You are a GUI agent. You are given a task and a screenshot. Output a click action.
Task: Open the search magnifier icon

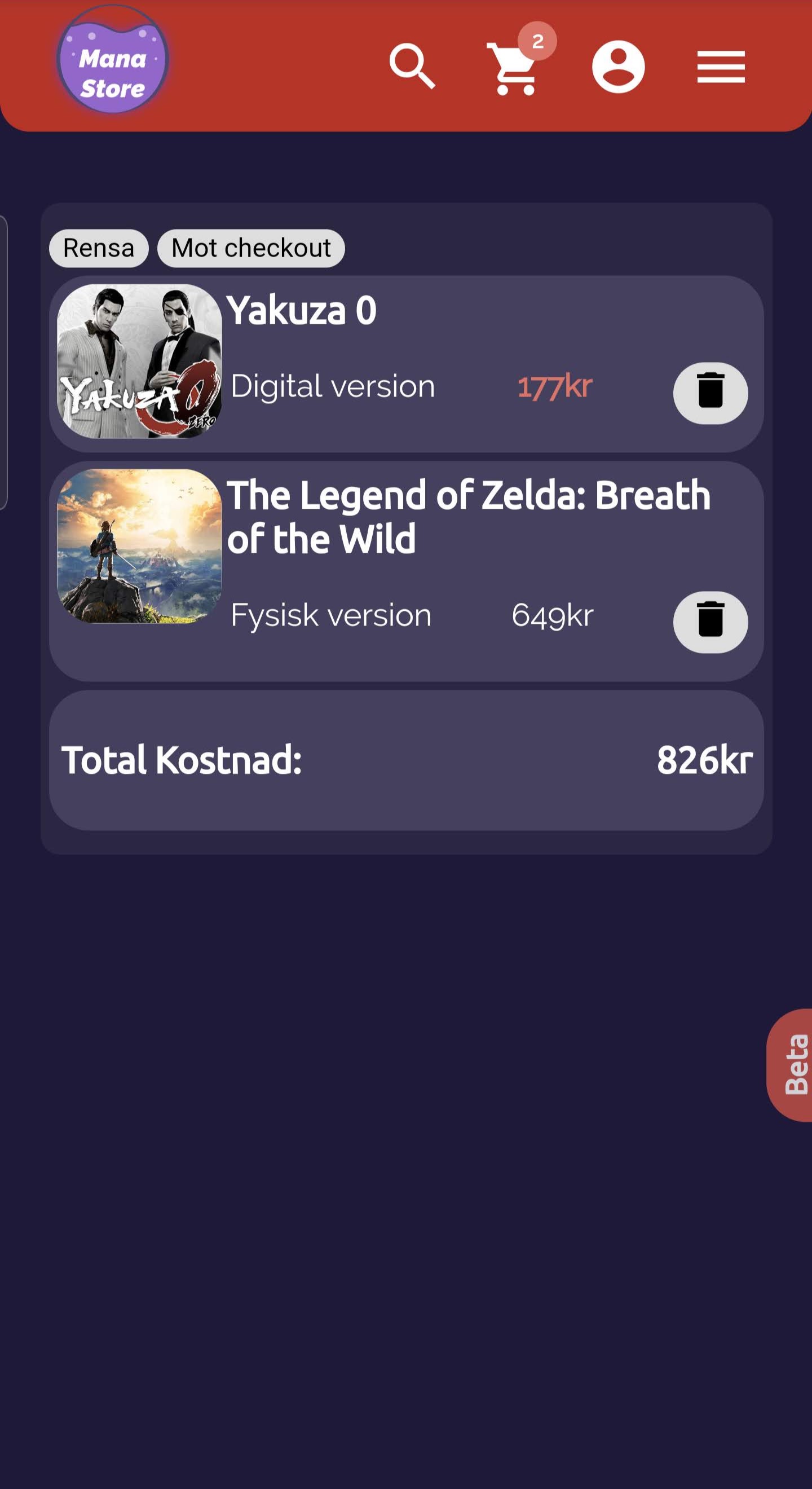point(412,66)
